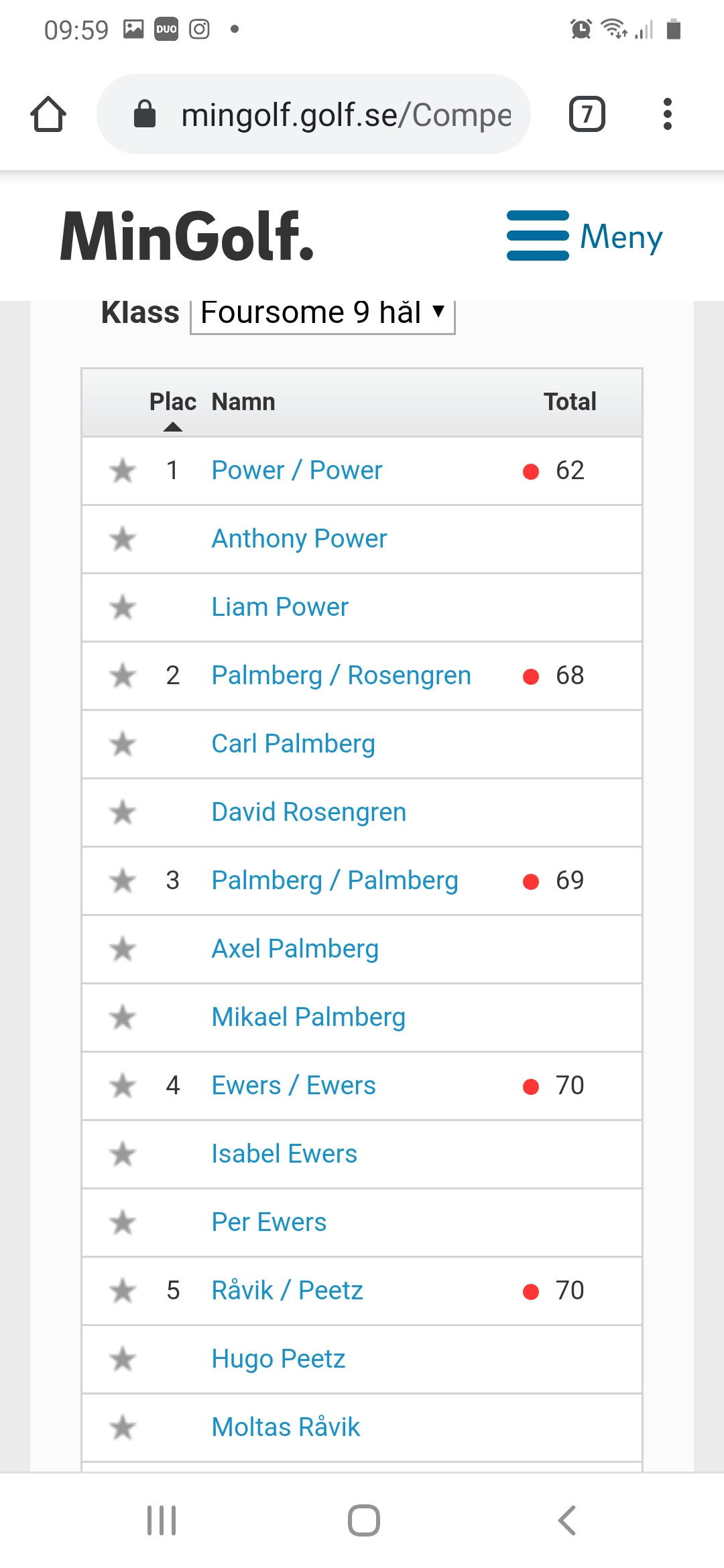Viewport: 724px width, 1568px height.
Task: Star the Liam Power row
Action: [x=123, y=607]
